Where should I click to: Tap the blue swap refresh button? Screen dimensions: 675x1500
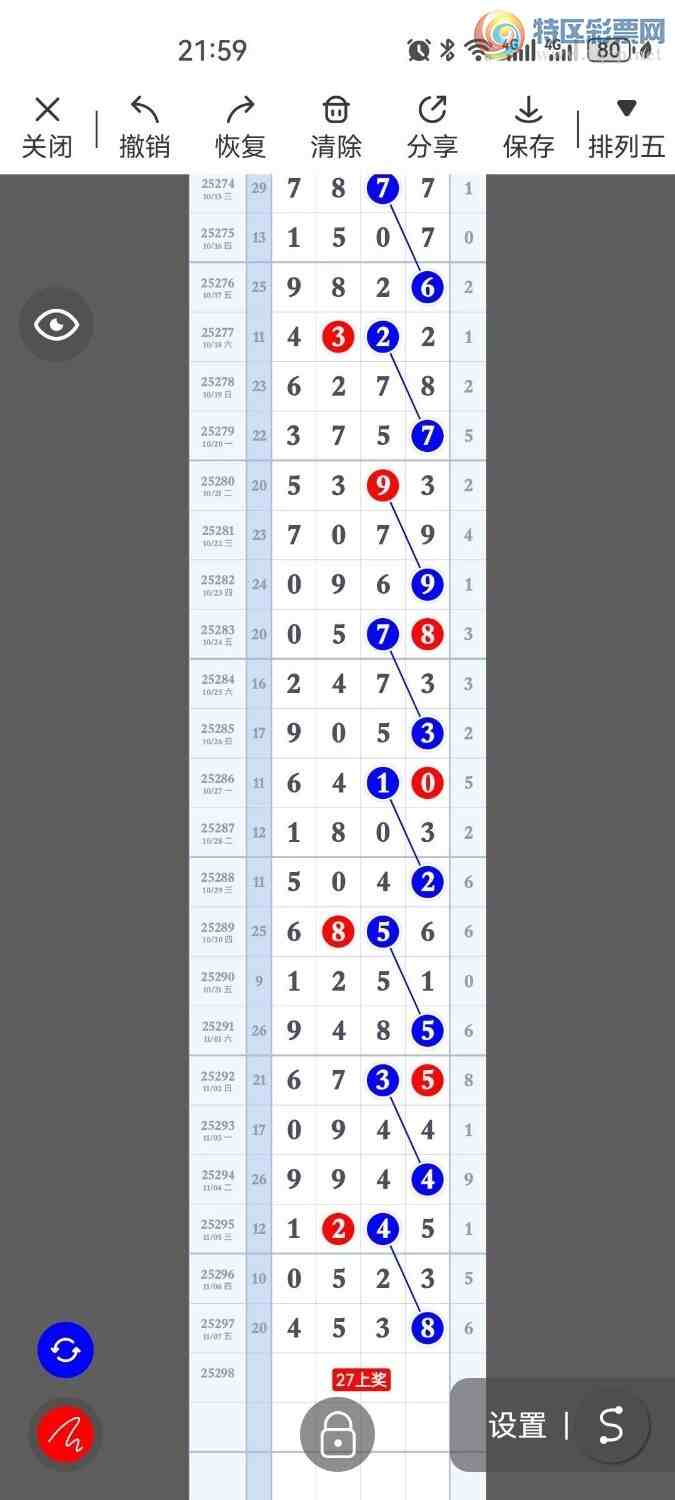(66, 1351)
